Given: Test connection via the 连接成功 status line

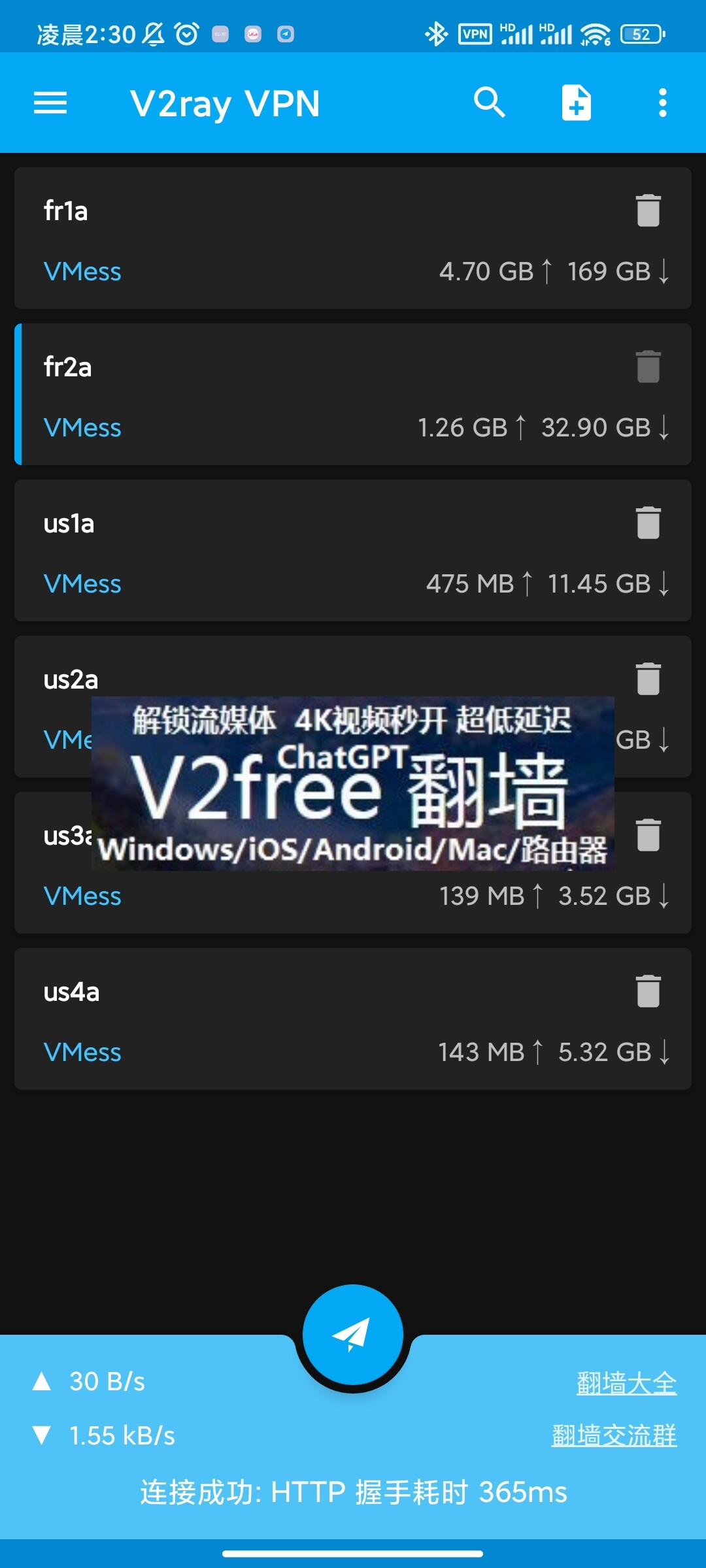Looking at the screenshot, I should (x=353, y=1492).
